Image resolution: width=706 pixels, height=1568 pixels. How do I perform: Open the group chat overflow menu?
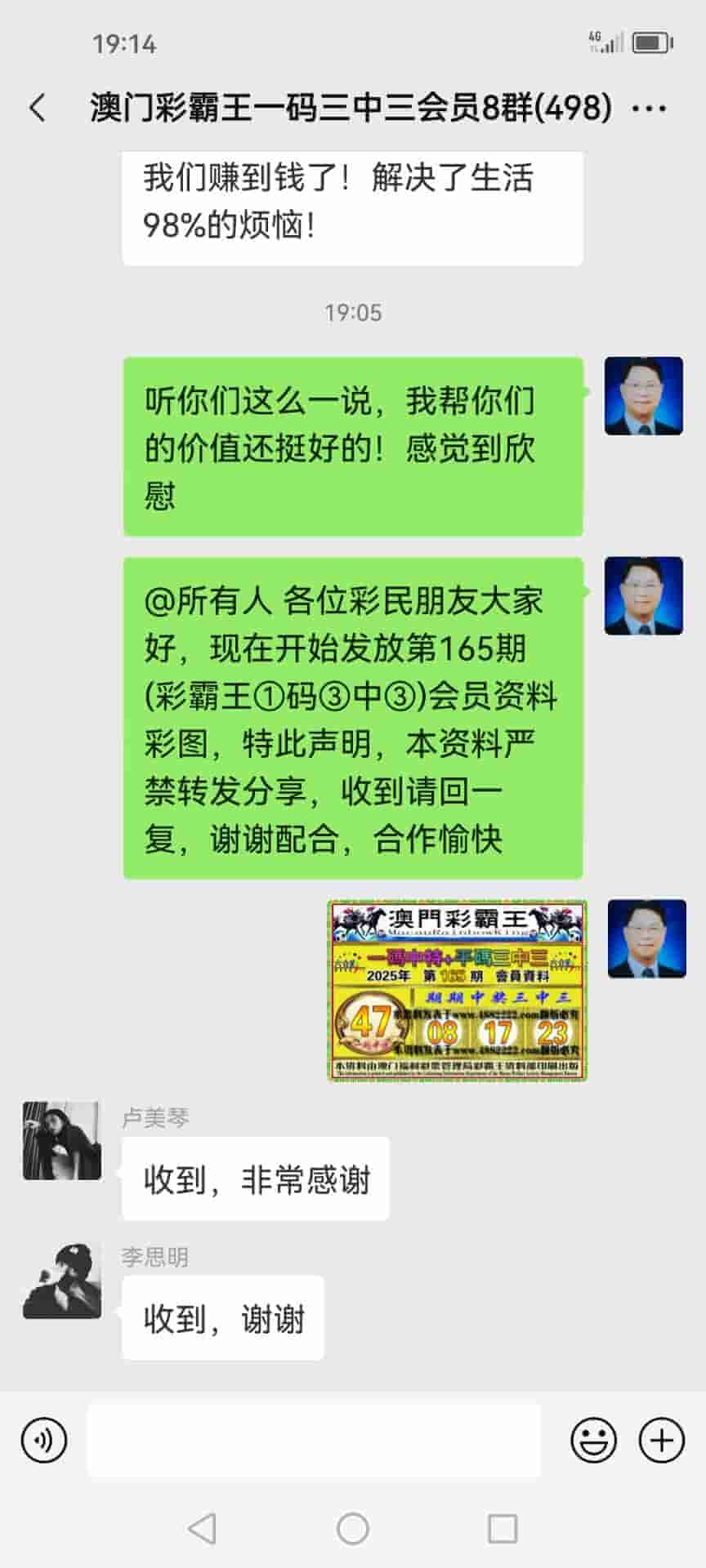[x=649, y=108]
